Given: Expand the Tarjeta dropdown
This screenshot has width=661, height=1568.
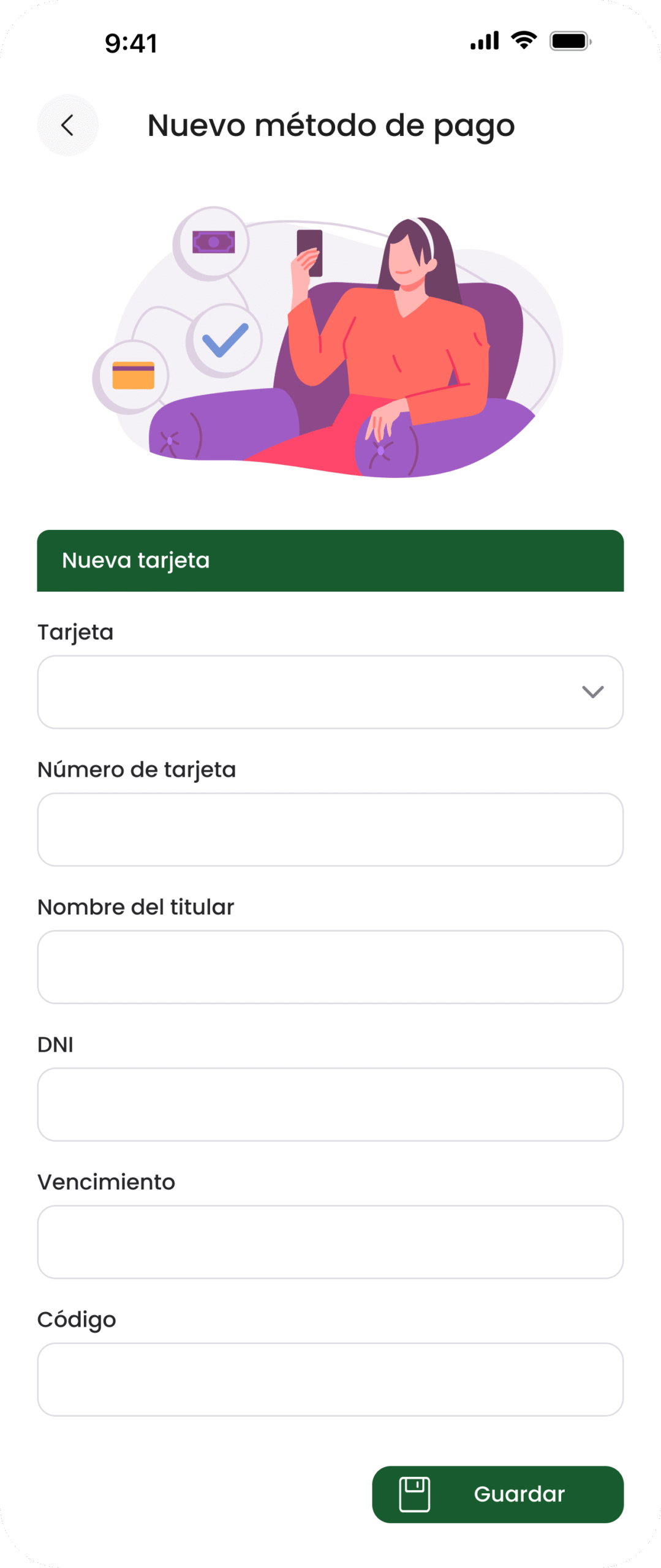Looking at the screenshot, I should 330,692.
